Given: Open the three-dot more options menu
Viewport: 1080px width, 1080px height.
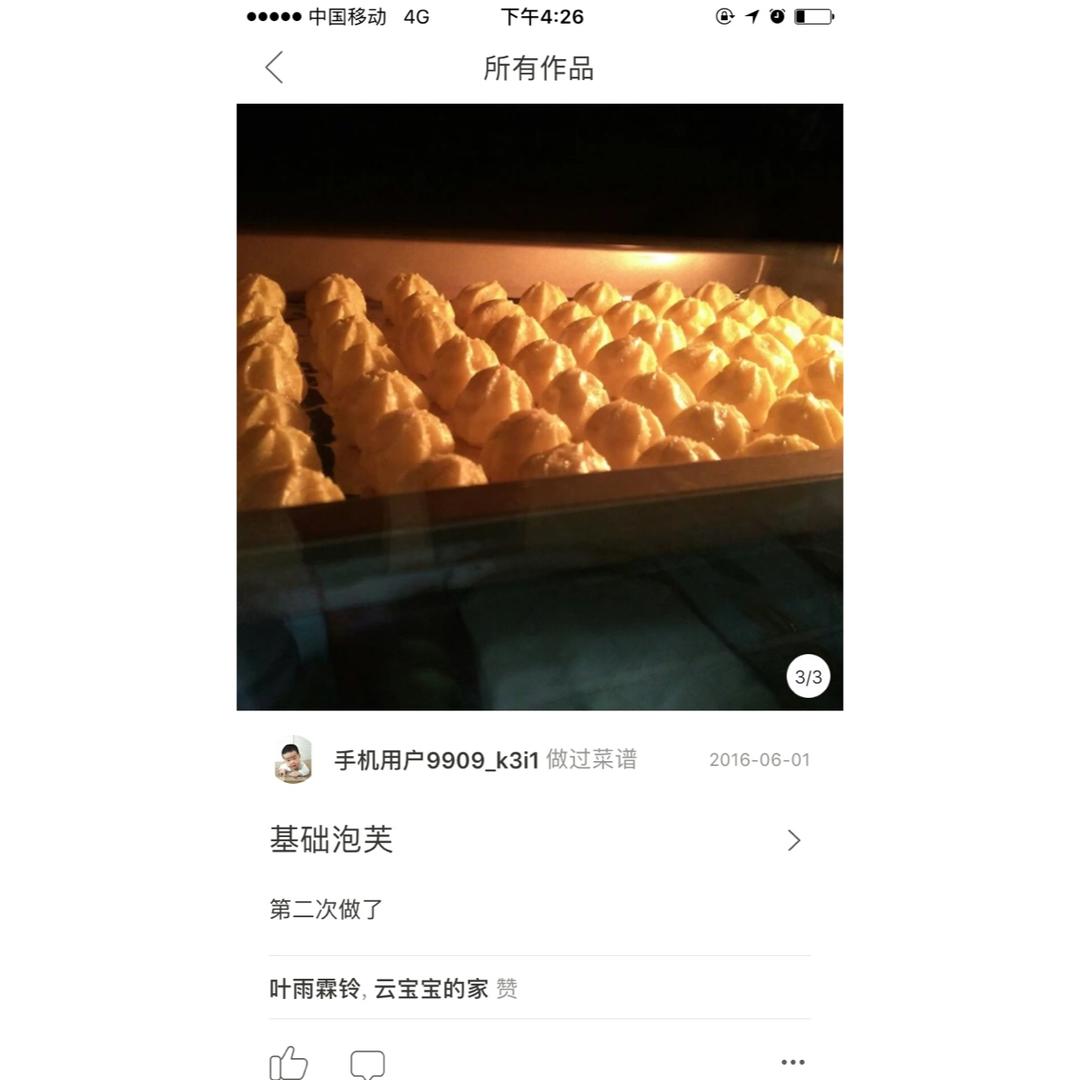Looking at the screenshot, I should (793, 1062).
